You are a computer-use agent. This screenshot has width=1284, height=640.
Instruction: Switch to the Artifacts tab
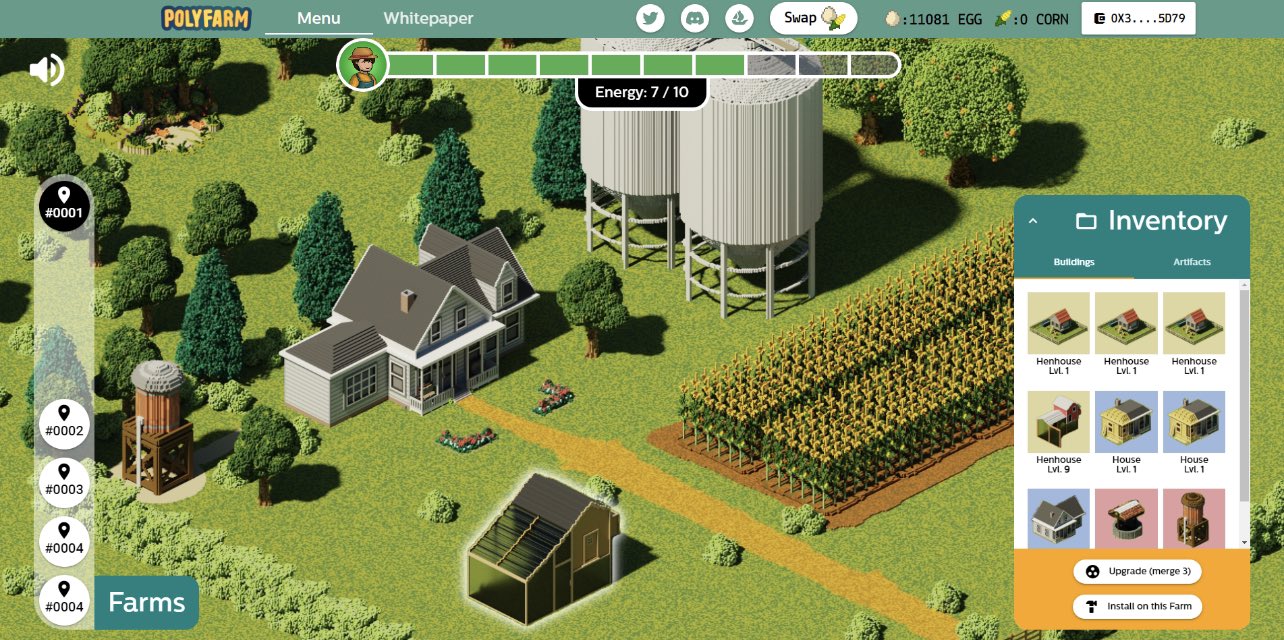pyautogui.click(x=1191, y=262)
